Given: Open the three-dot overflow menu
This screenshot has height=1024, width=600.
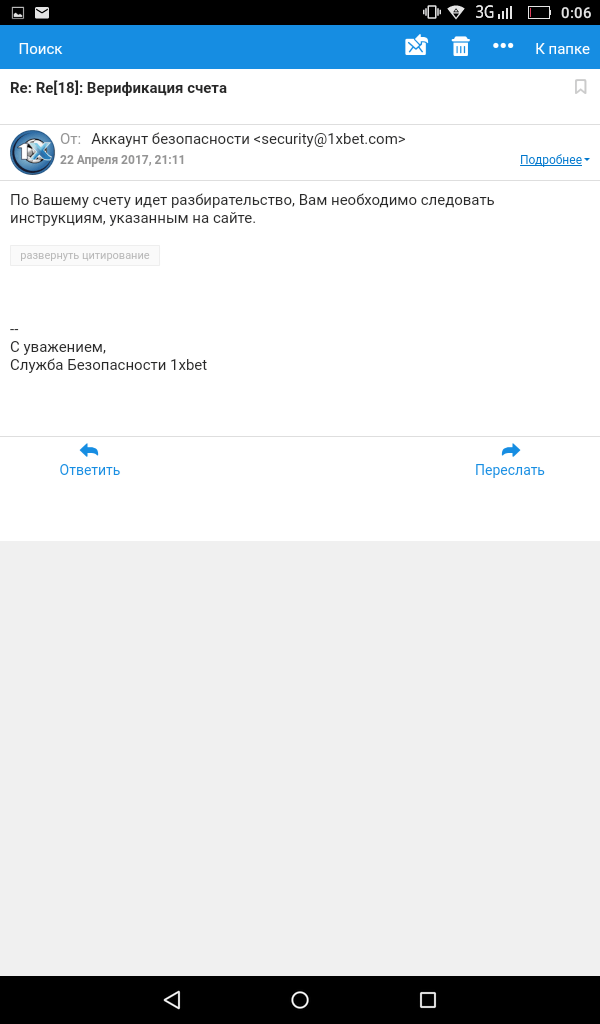Looking at the screenshot, I should 503,46.
